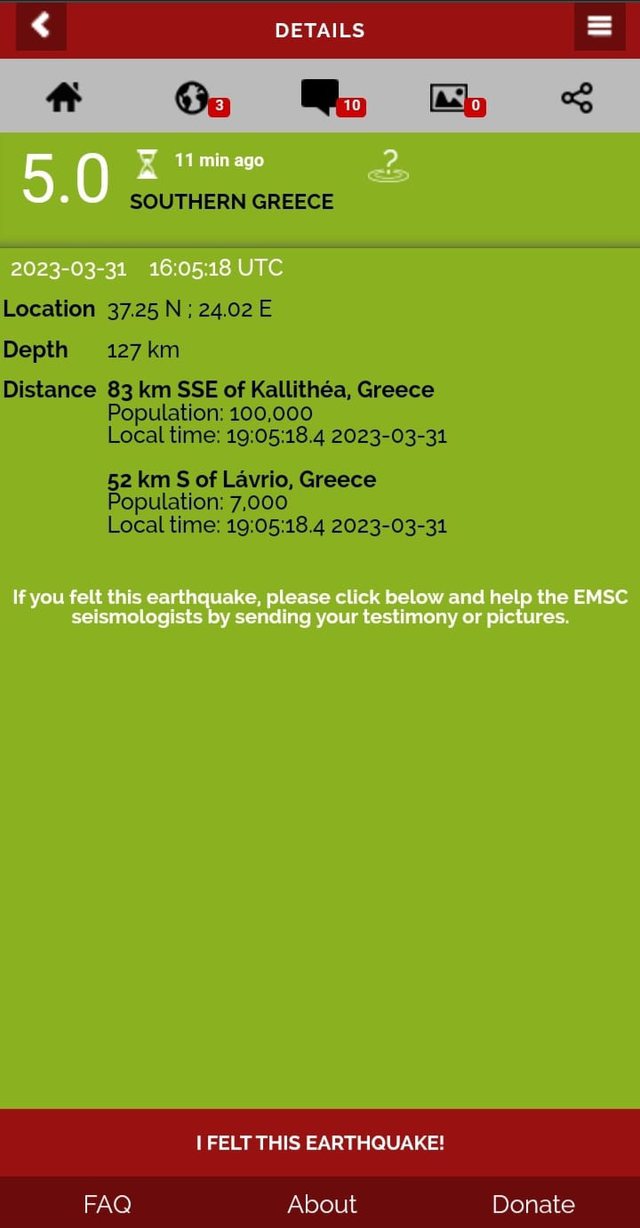Open the pictures tab
The image size is (640, 1228).
[x=458, y=98]
